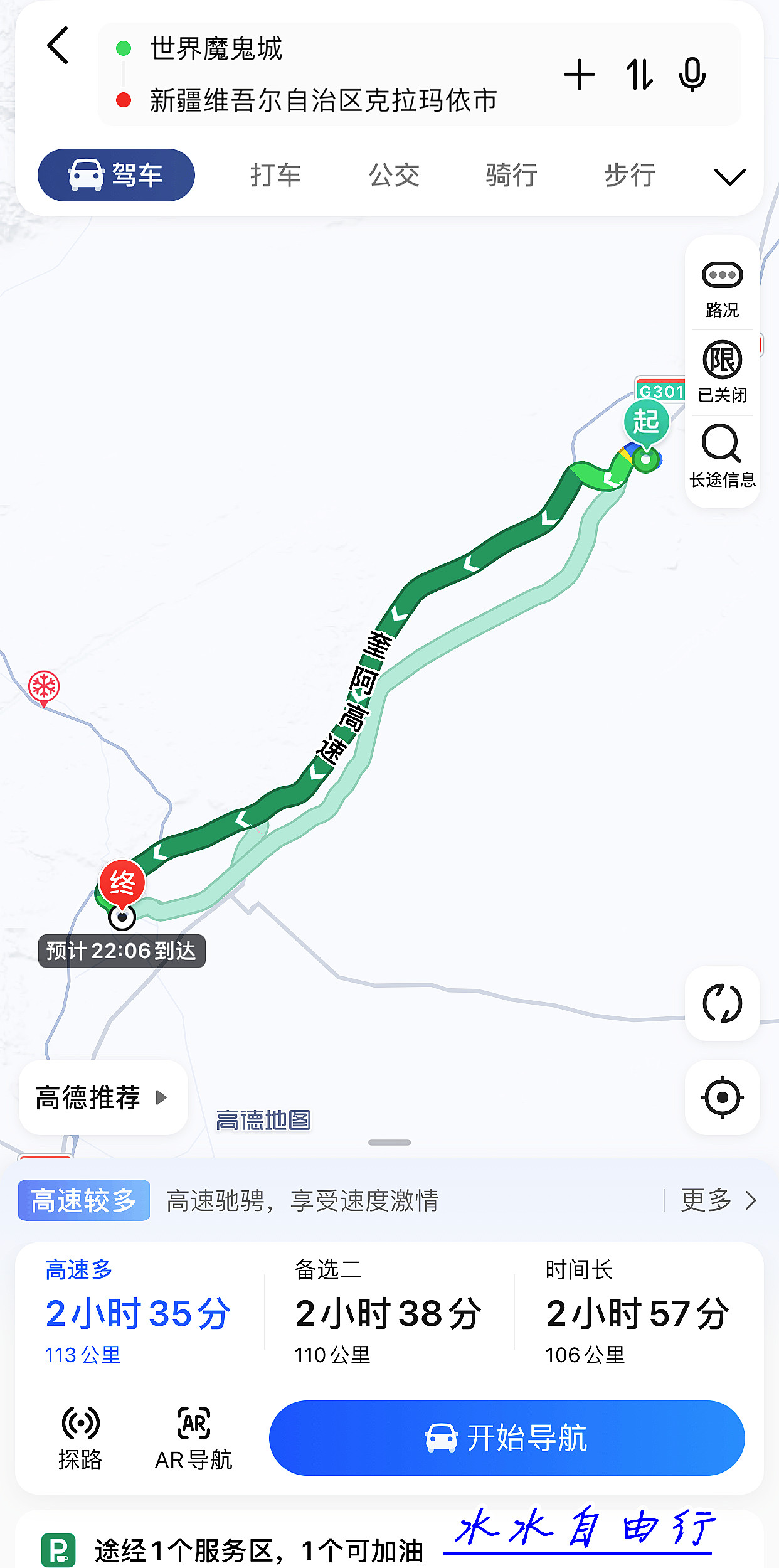This screenshot has width=779, height=1568.
Task: Choose the 备选二 route option
Action: (389, 1311)
